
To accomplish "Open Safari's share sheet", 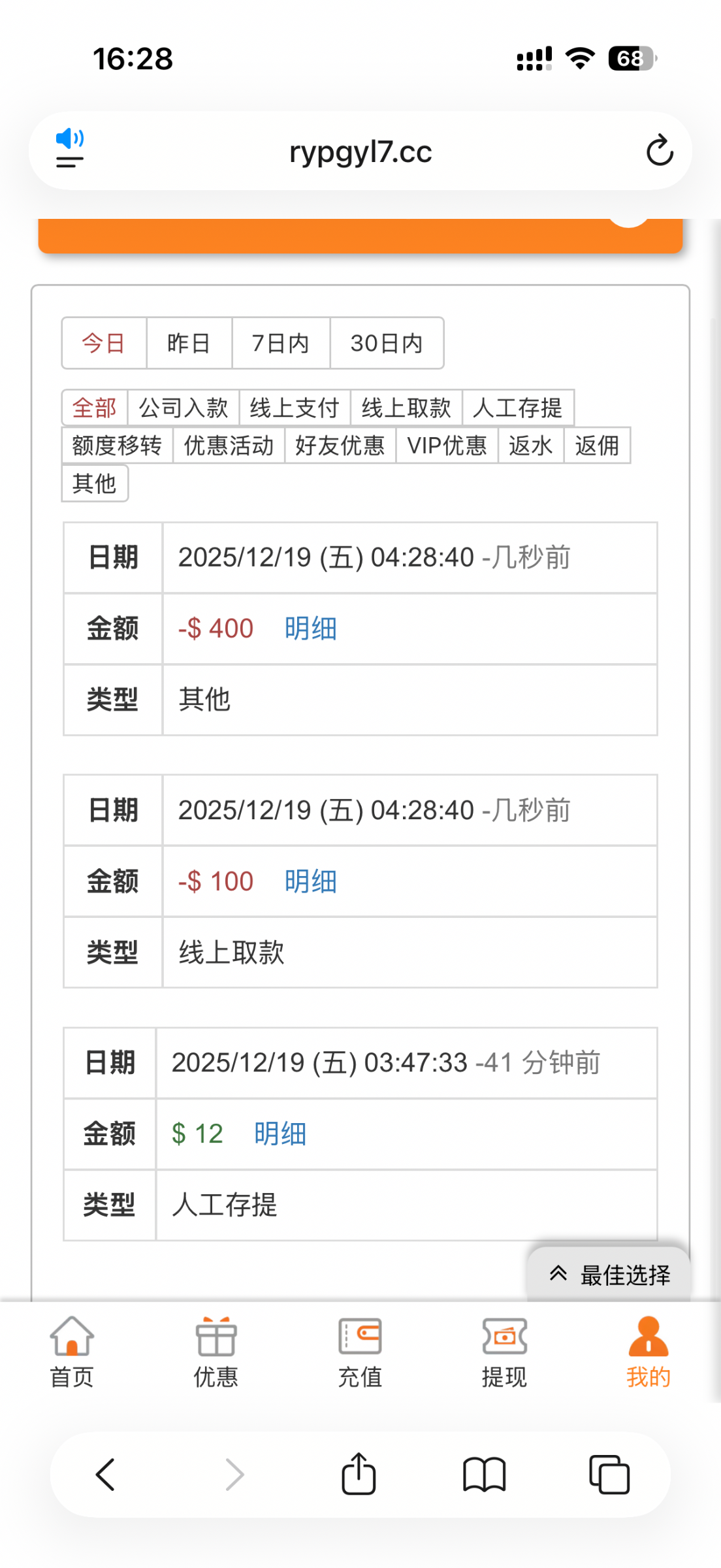I will [x=359, y=1475].
